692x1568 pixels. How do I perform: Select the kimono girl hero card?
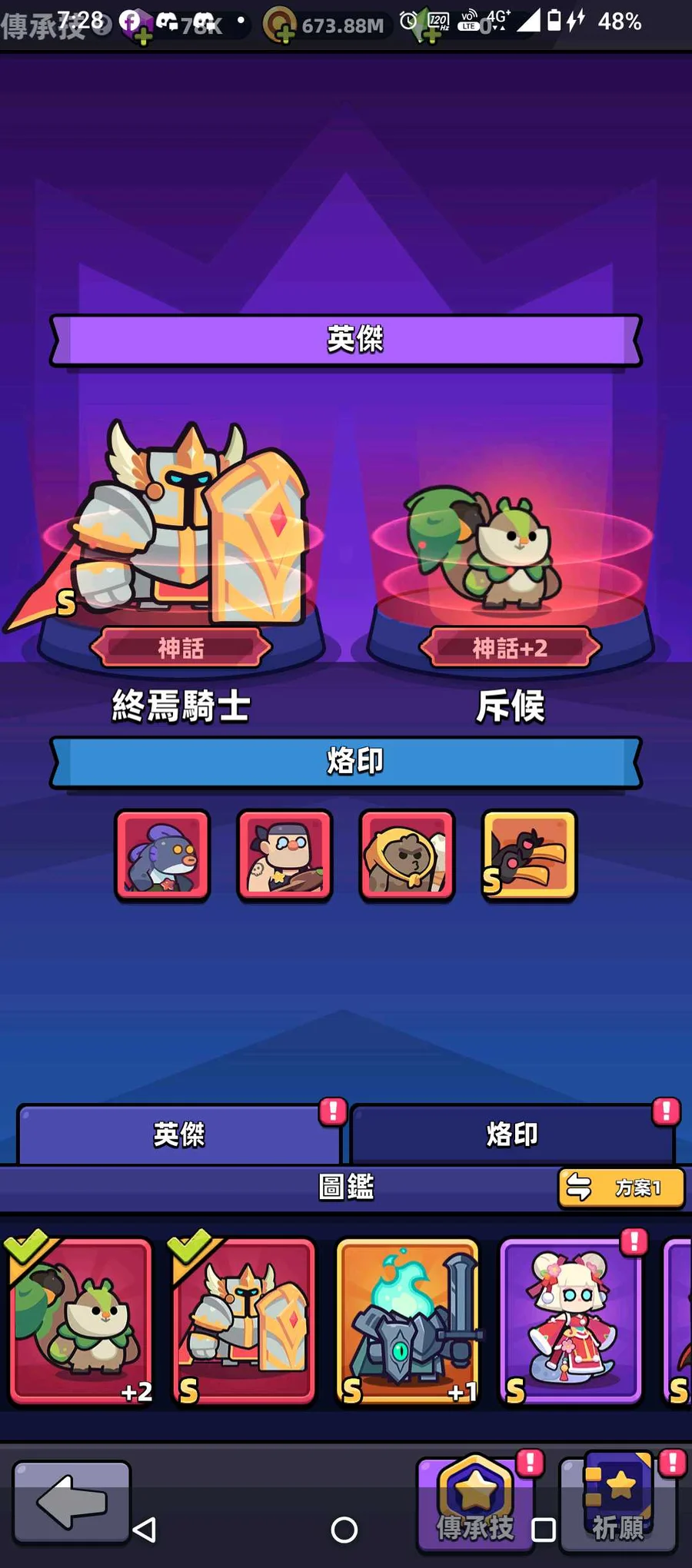point(571,1321)
